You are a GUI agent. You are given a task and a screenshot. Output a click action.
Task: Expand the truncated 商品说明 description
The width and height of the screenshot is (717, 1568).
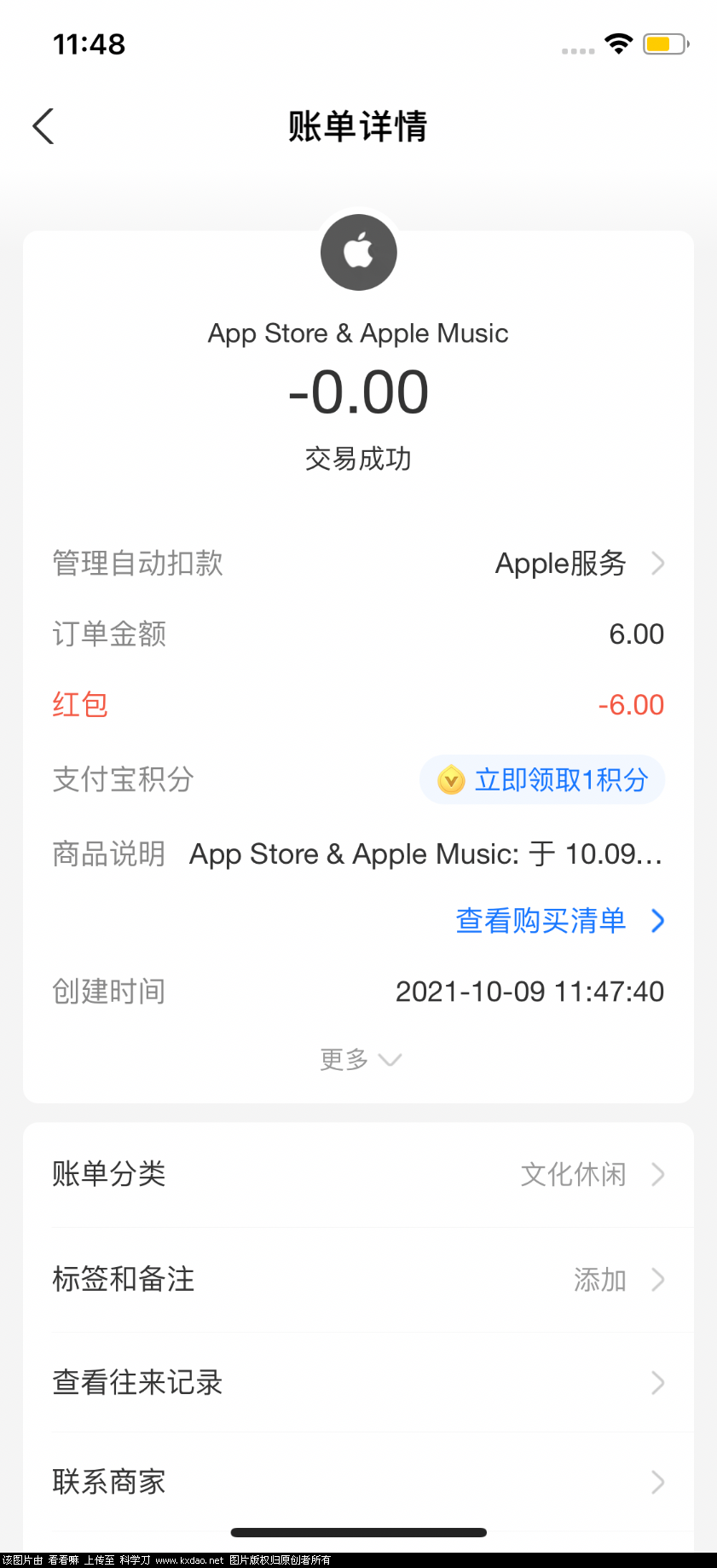[x=426, y=853]
